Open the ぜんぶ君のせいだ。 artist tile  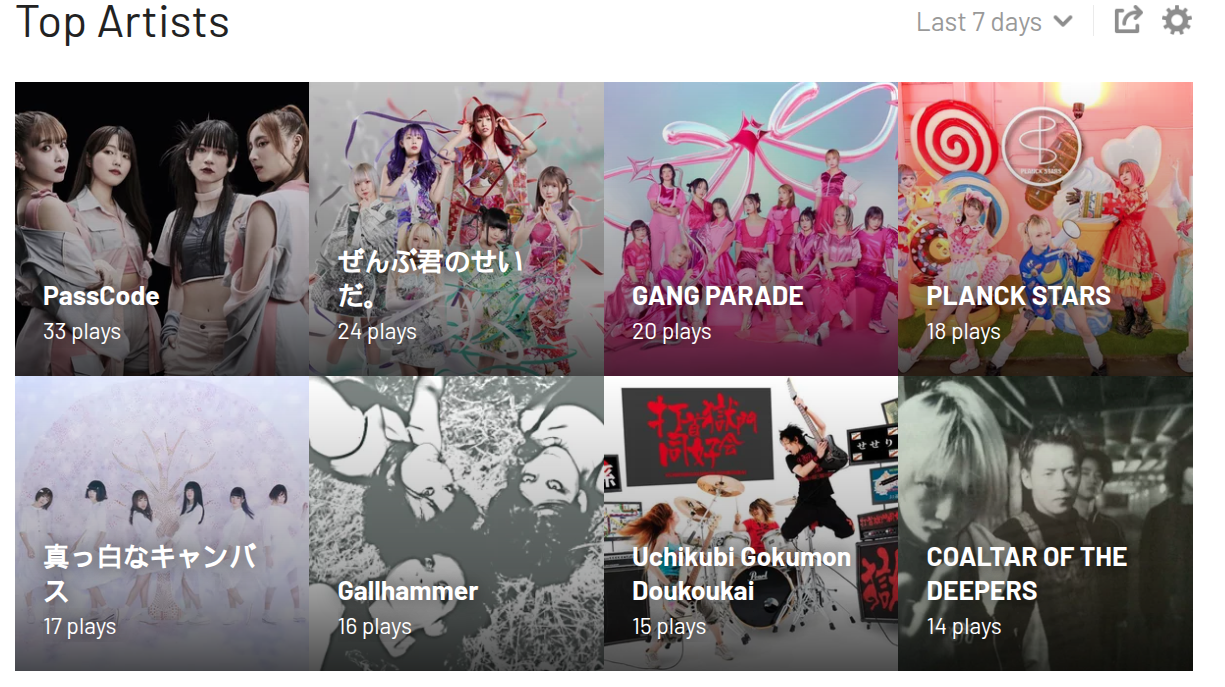[456, 228]
